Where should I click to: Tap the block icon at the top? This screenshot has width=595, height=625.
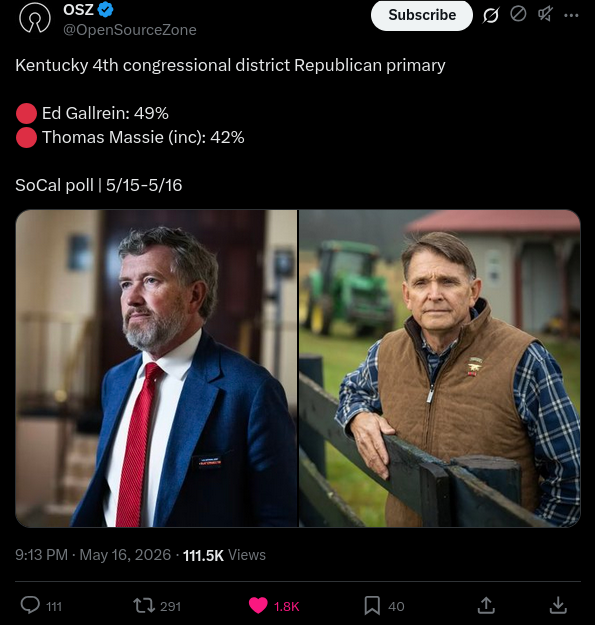518,14
